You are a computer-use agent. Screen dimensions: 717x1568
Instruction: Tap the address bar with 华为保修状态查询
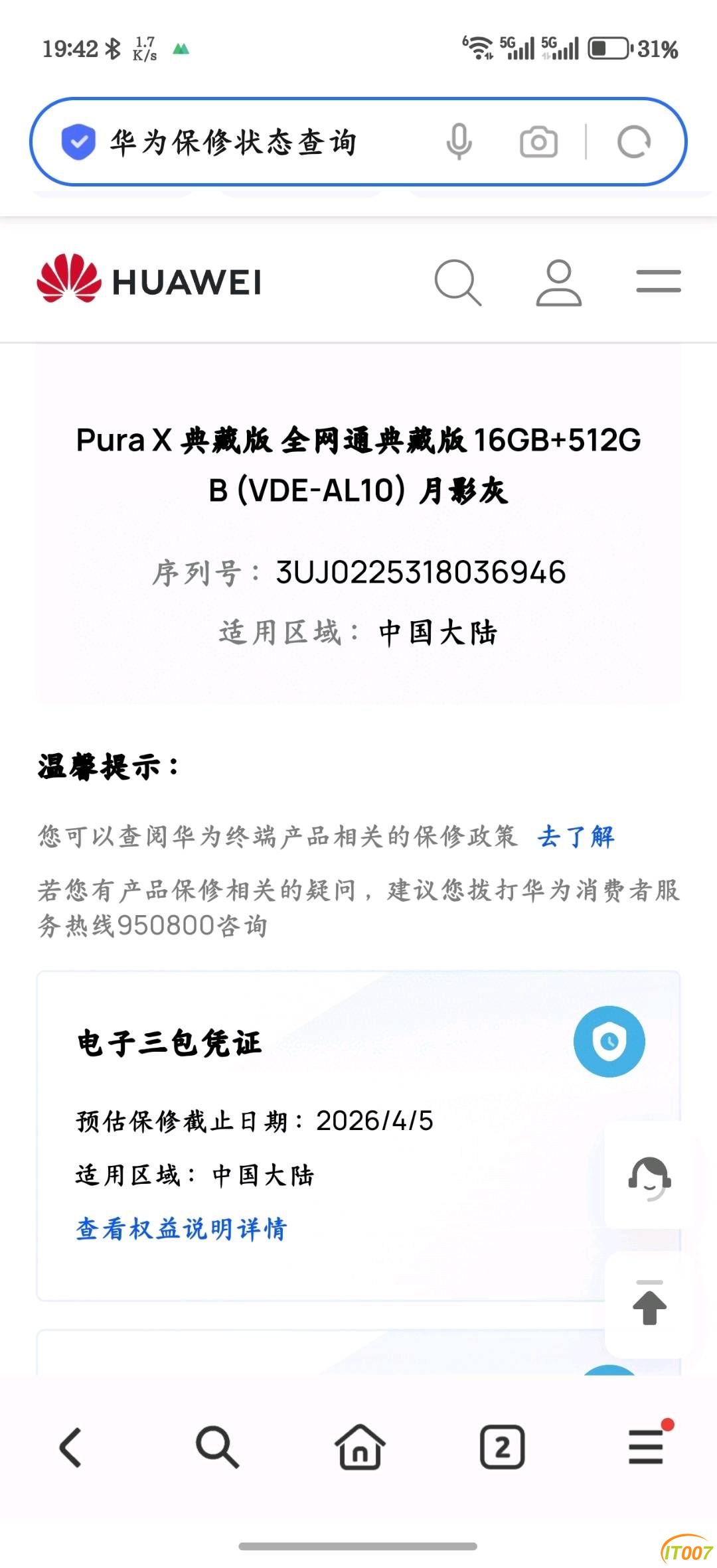[252, 142]
